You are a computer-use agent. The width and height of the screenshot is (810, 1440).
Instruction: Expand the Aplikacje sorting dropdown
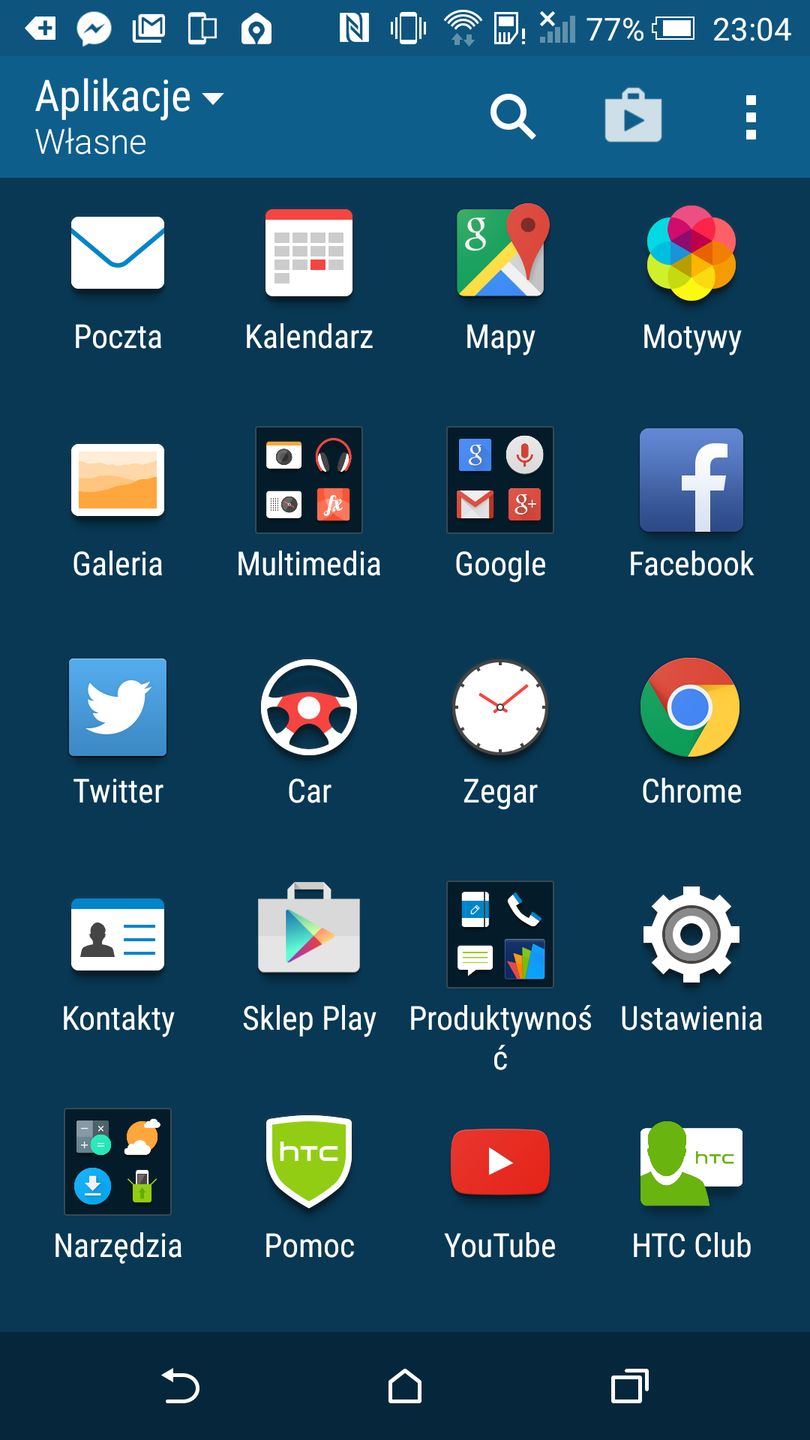click(128, 96)
